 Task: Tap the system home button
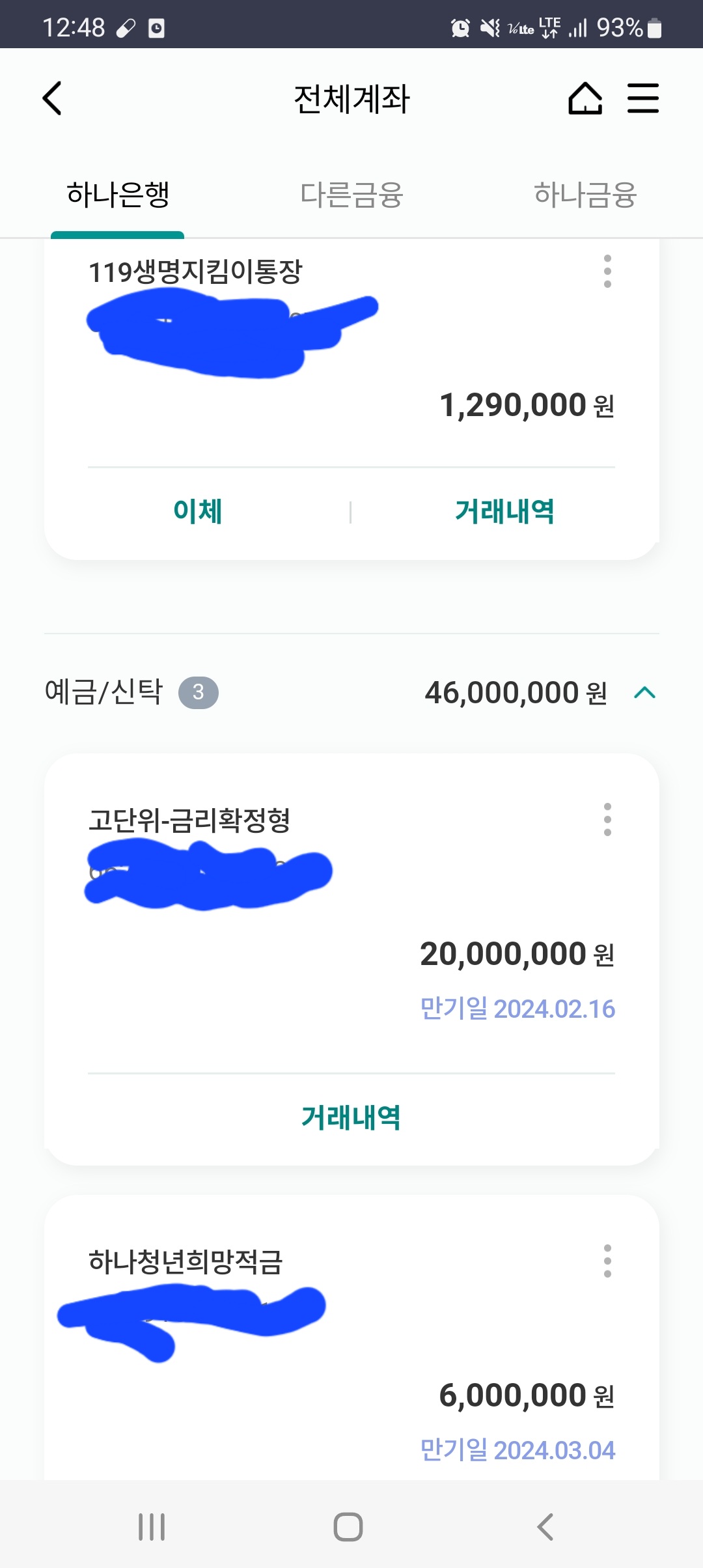(348, 1526)
